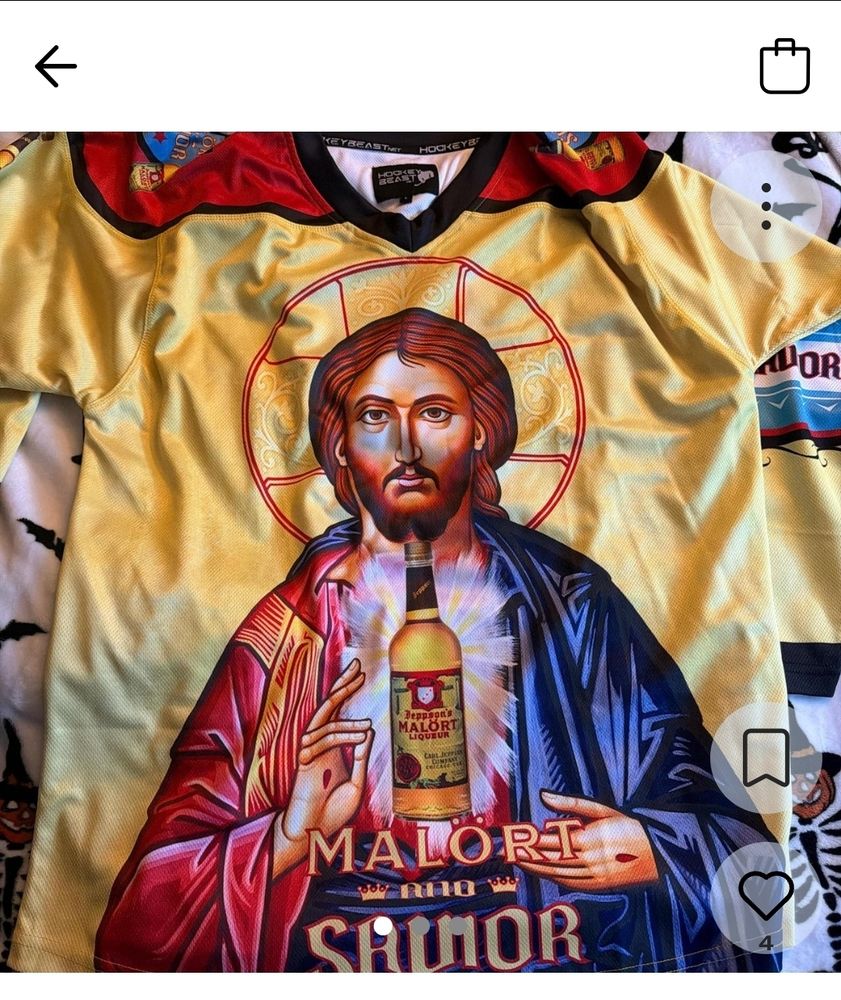This screenshot has height=1000, width=841.
Task: Expand more listing options from the dots menu
Action: point(768,206)
